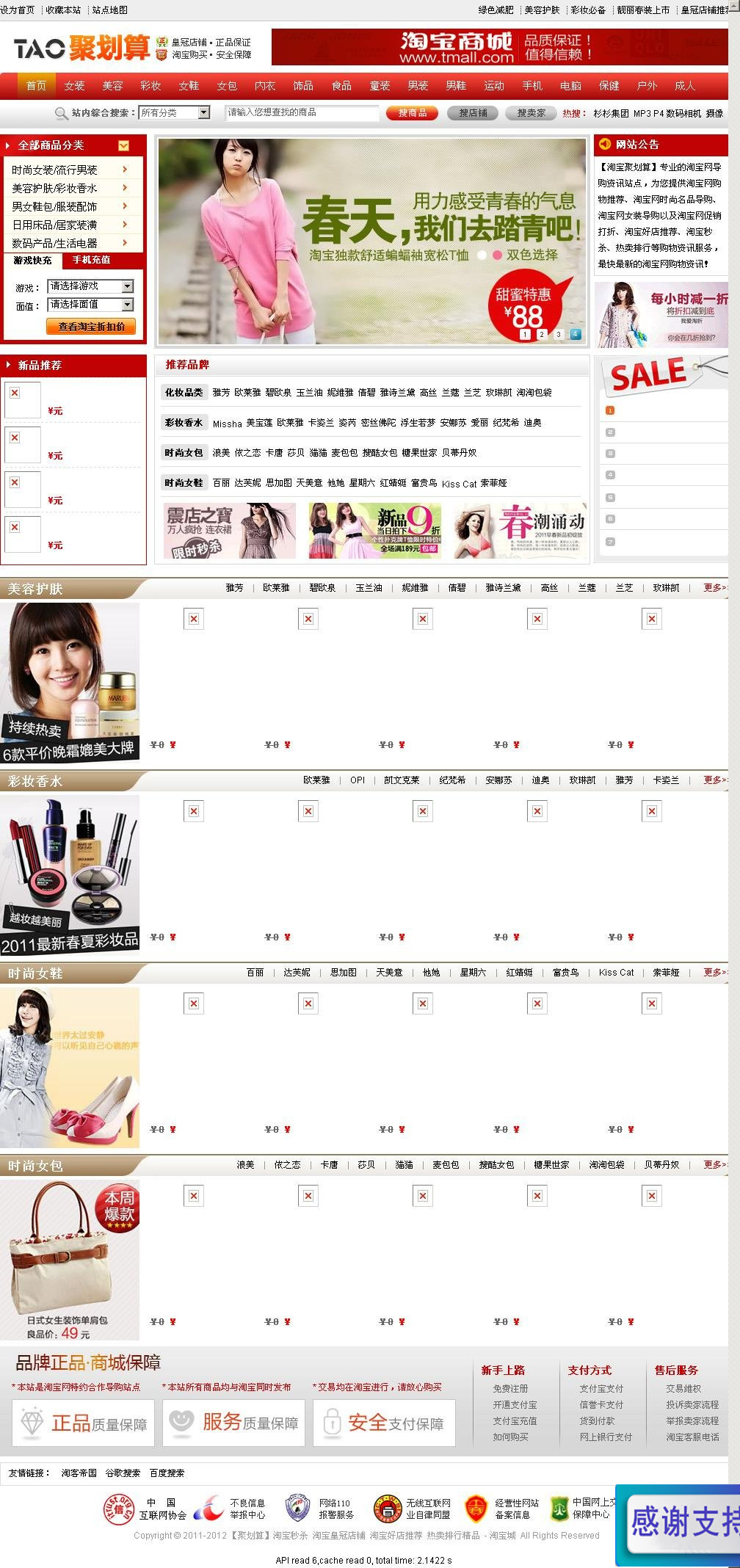This screenshot has width=740, height=1568.
Task: Select banner slide indicator 2
Action: (542, 334)
